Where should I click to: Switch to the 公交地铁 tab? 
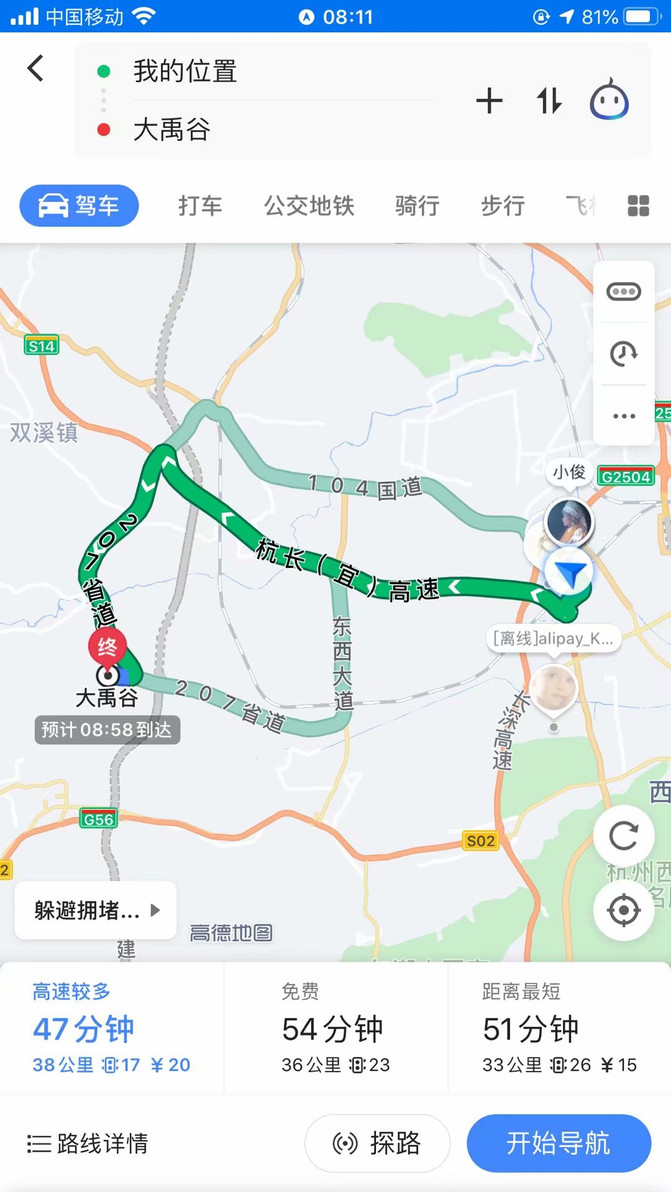(309, 206)
